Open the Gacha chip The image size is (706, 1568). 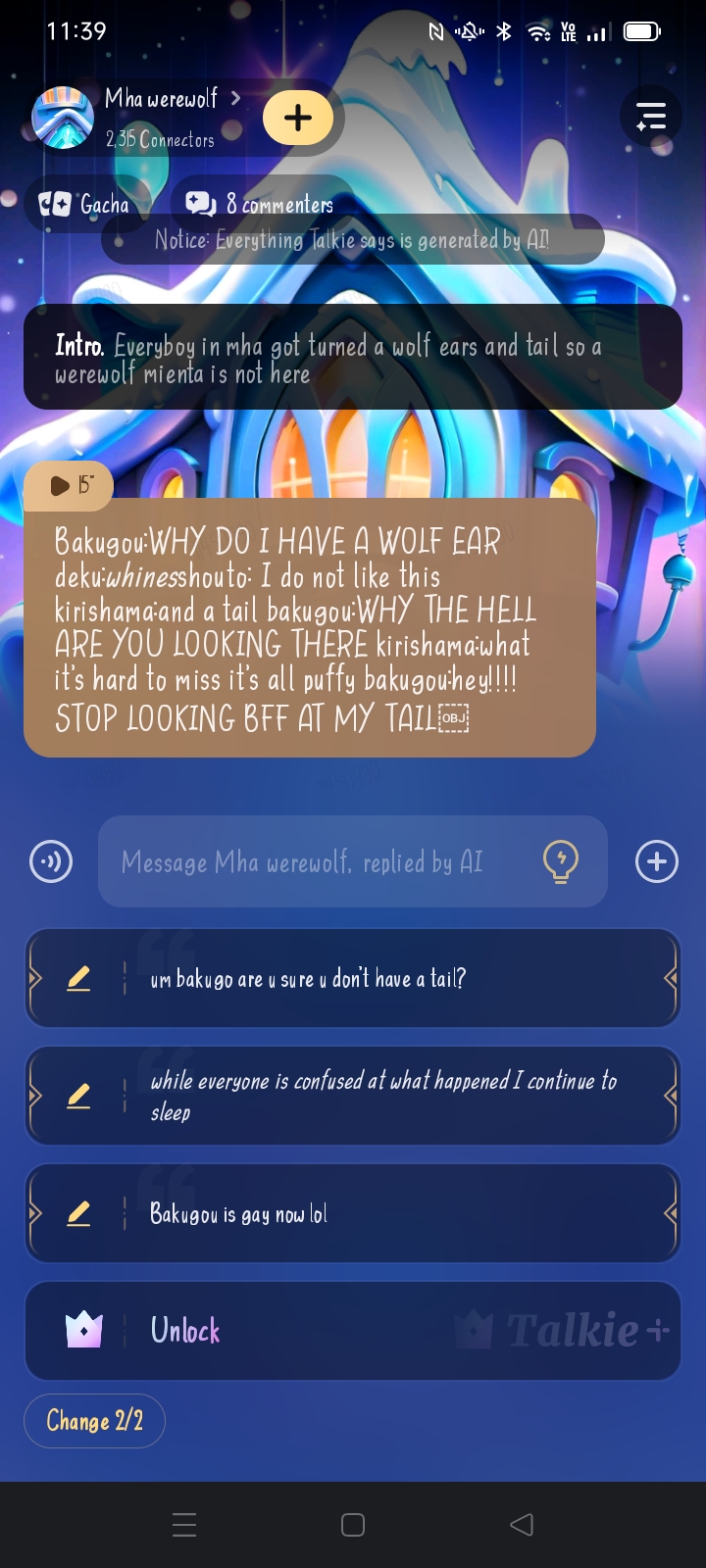pos(85,204)
